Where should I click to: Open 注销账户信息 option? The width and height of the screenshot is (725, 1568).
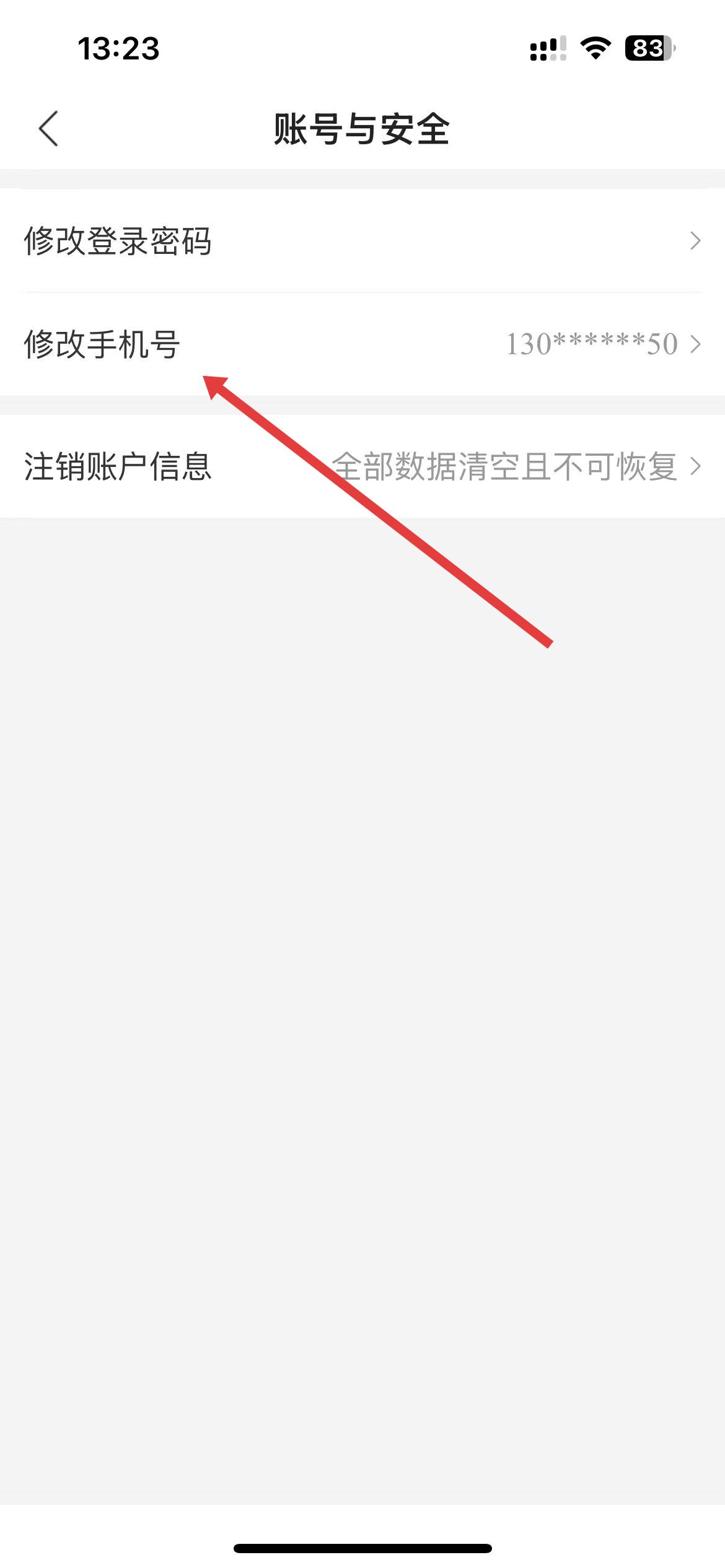362,466
